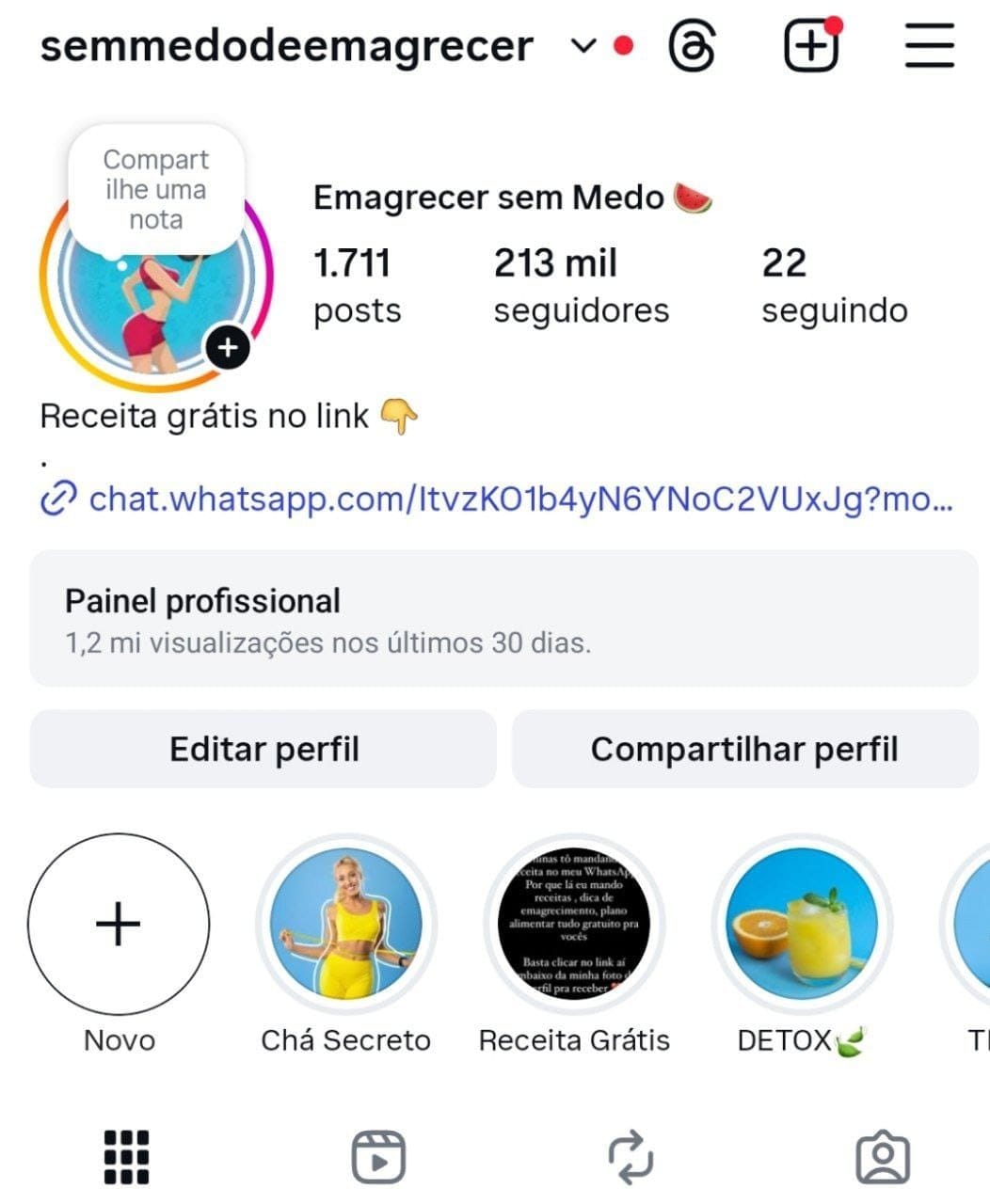Dismiss the Compartilhe uma nota bubble
The width and height of the screenshot is (990, 1204).
(156, 188)
